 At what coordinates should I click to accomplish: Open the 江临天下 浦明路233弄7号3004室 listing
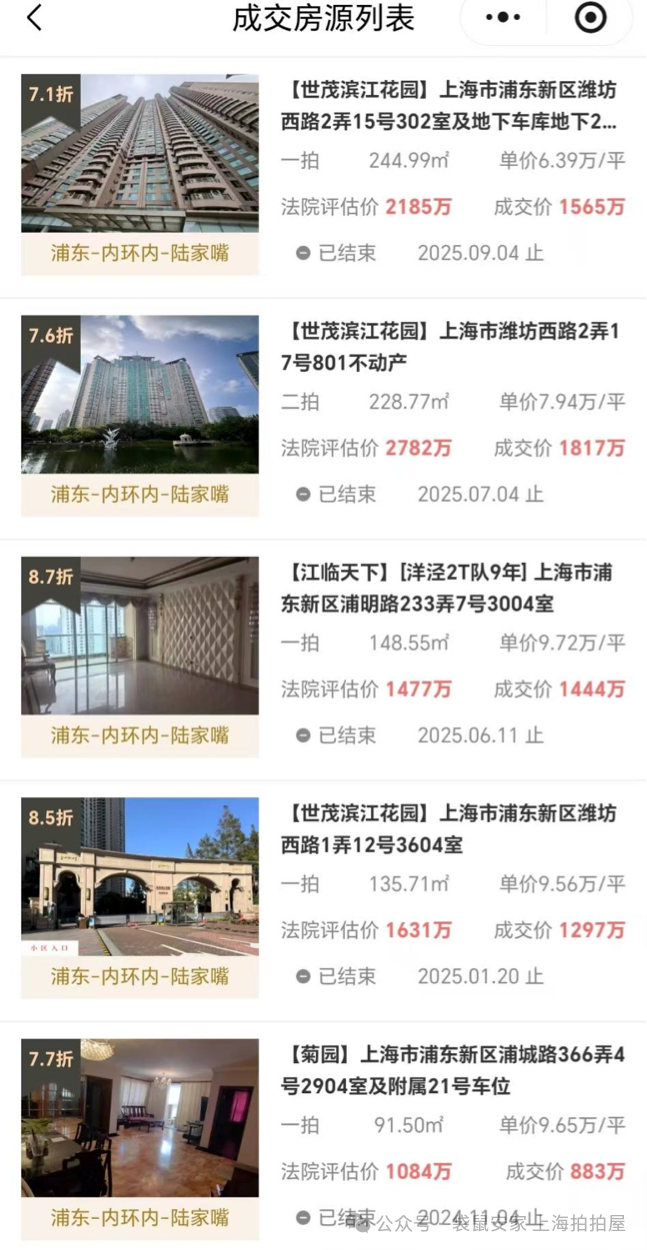coord(452,588)
